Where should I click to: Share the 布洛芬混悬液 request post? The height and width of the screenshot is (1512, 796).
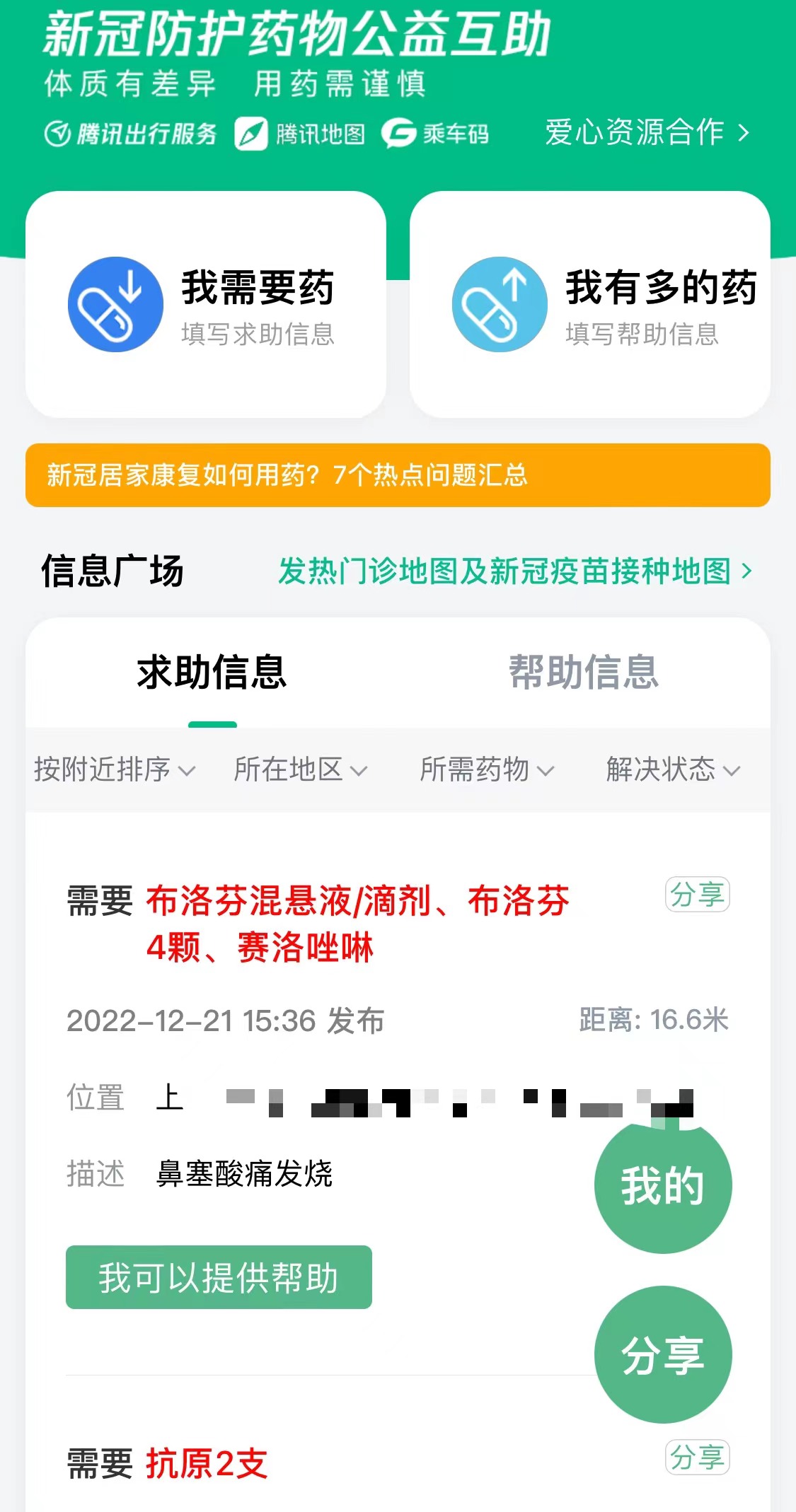point(697,895)
